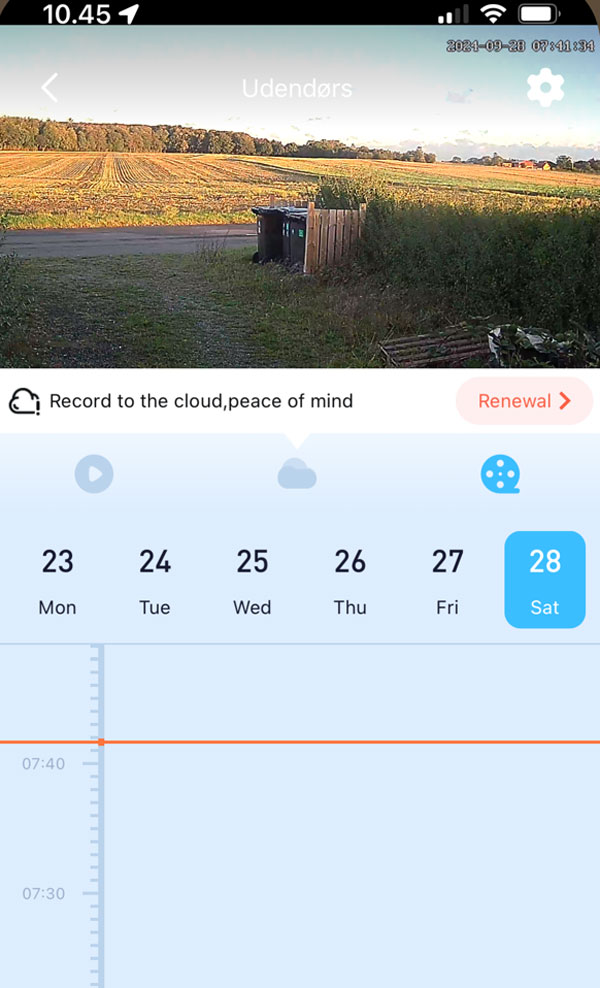Screen dimensions: 600x988
Task: Tap the camera video feed
Action: click(300, 239)
